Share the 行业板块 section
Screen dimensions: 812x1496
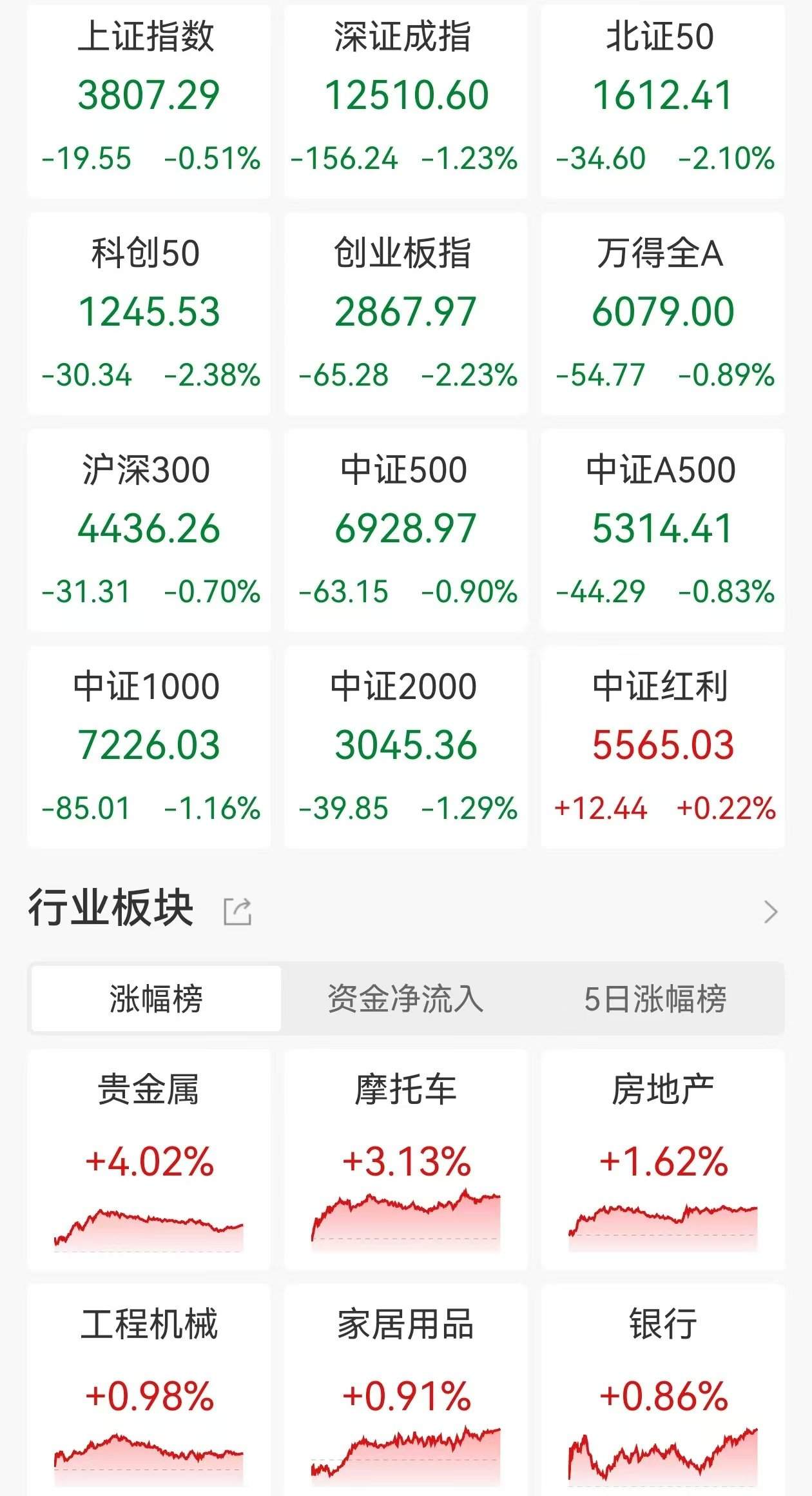237,911
